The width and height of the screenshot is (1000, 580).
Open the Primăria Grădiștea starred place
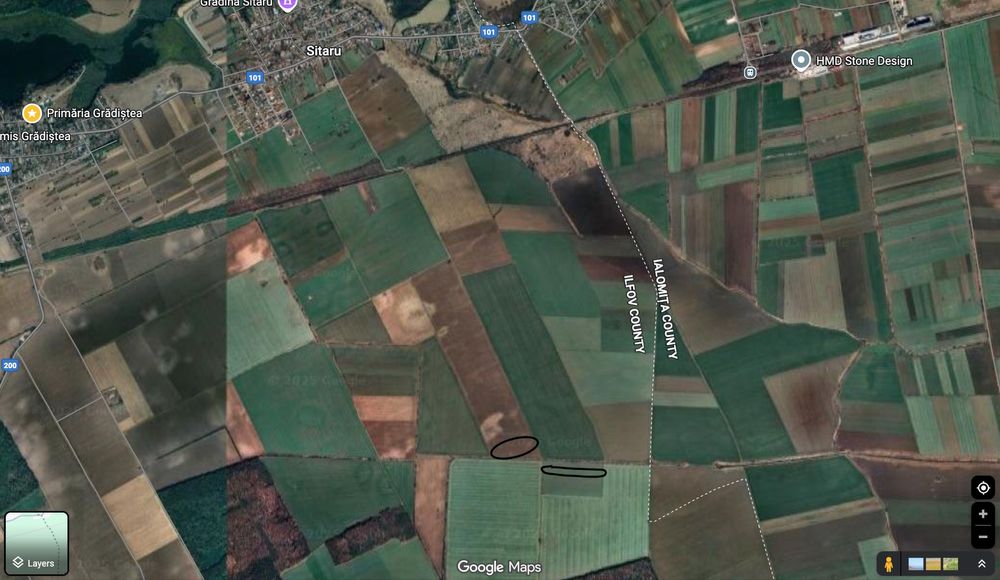tap(32, 113)
